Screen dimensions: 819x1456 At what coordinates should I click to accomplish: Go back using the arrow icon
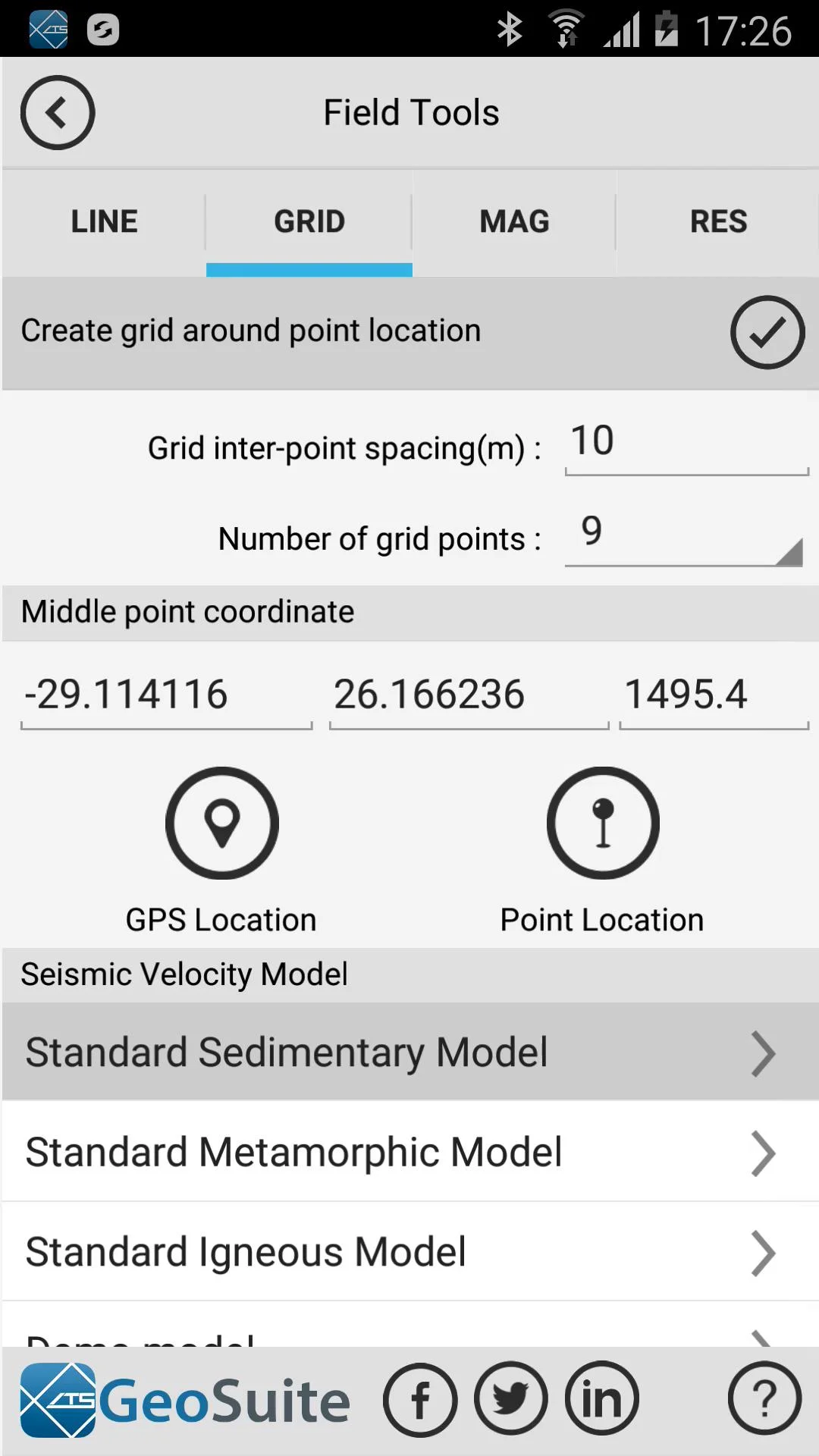tap(58, 112)
